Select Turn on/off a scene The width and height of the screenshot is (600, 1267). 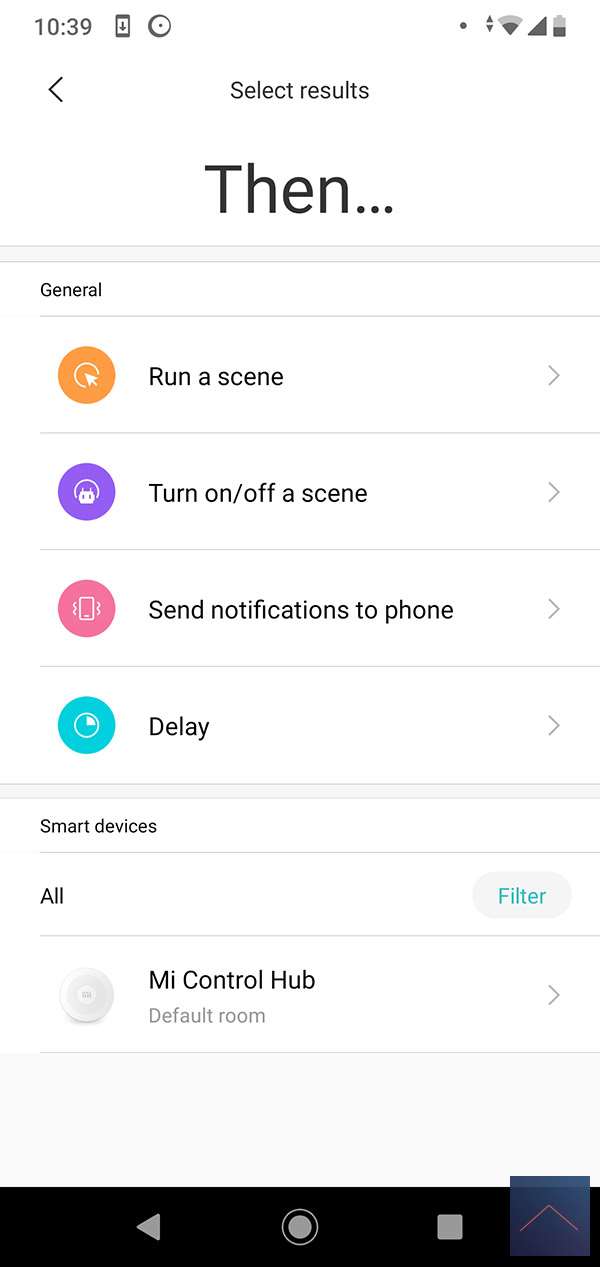click(300, 493)
